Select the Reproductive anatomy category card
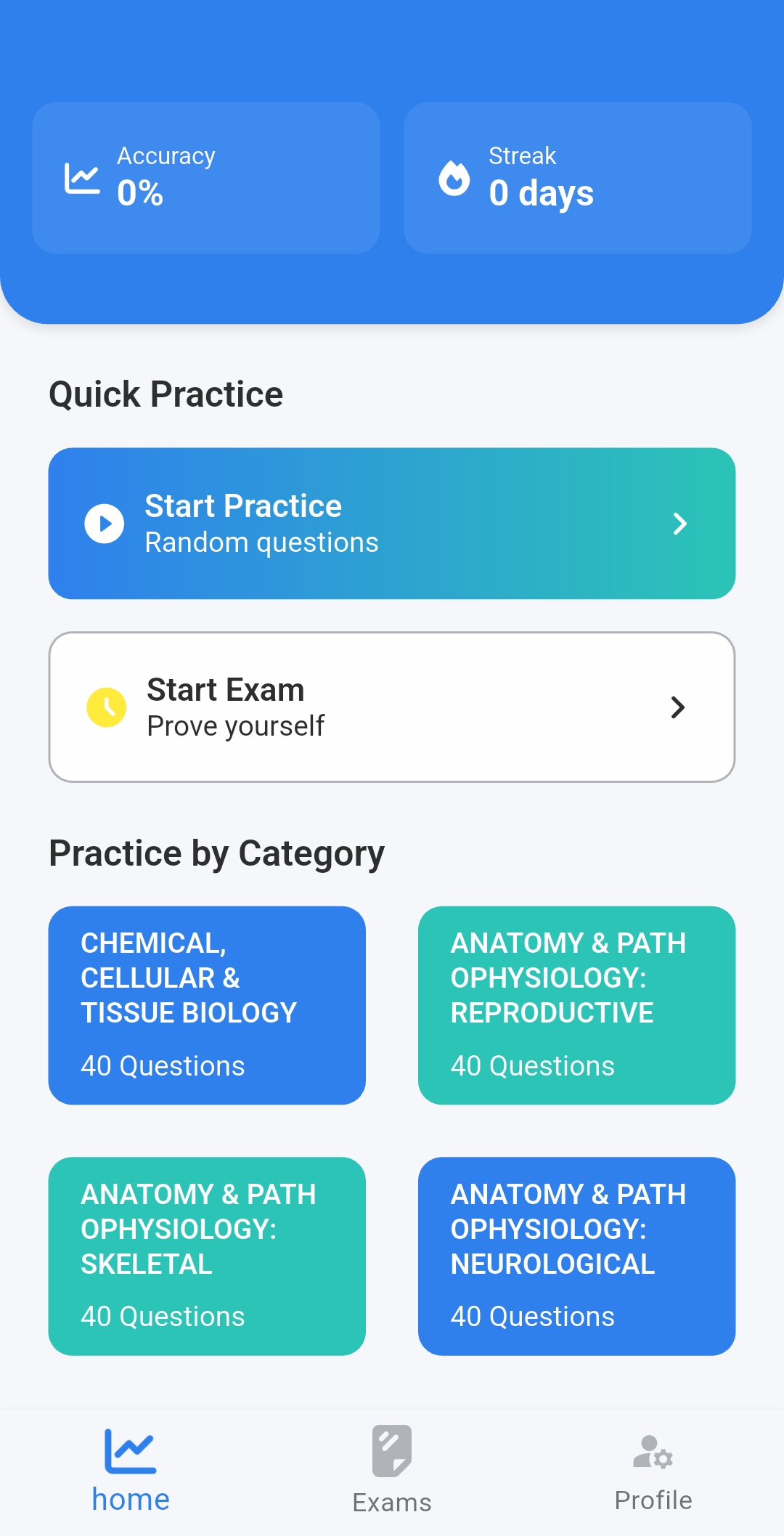 [x=576, y=1005]
